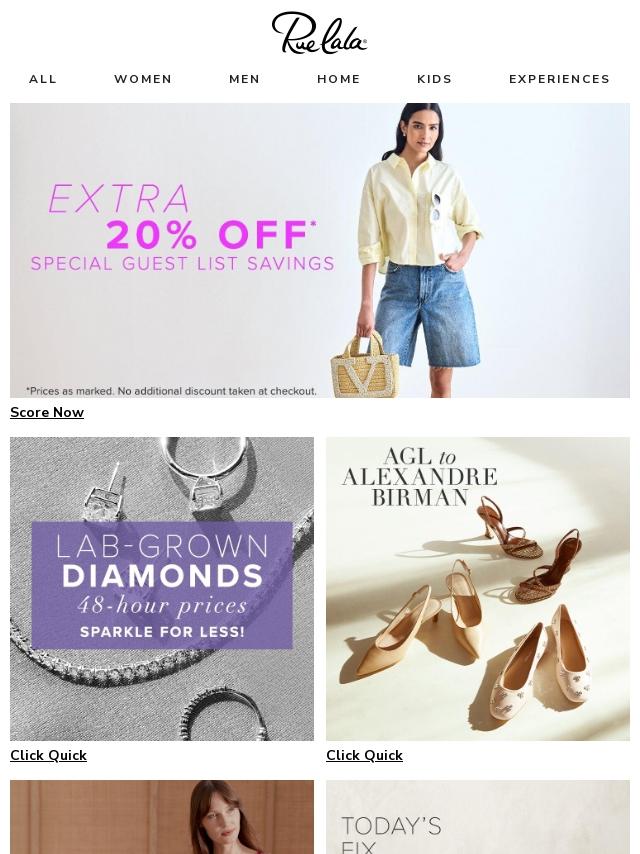The height and width of the screenshot is (854, 640).
Task: Tap Click Quick under Alexandre Birman shoes
Action: (x=364, y=756)
